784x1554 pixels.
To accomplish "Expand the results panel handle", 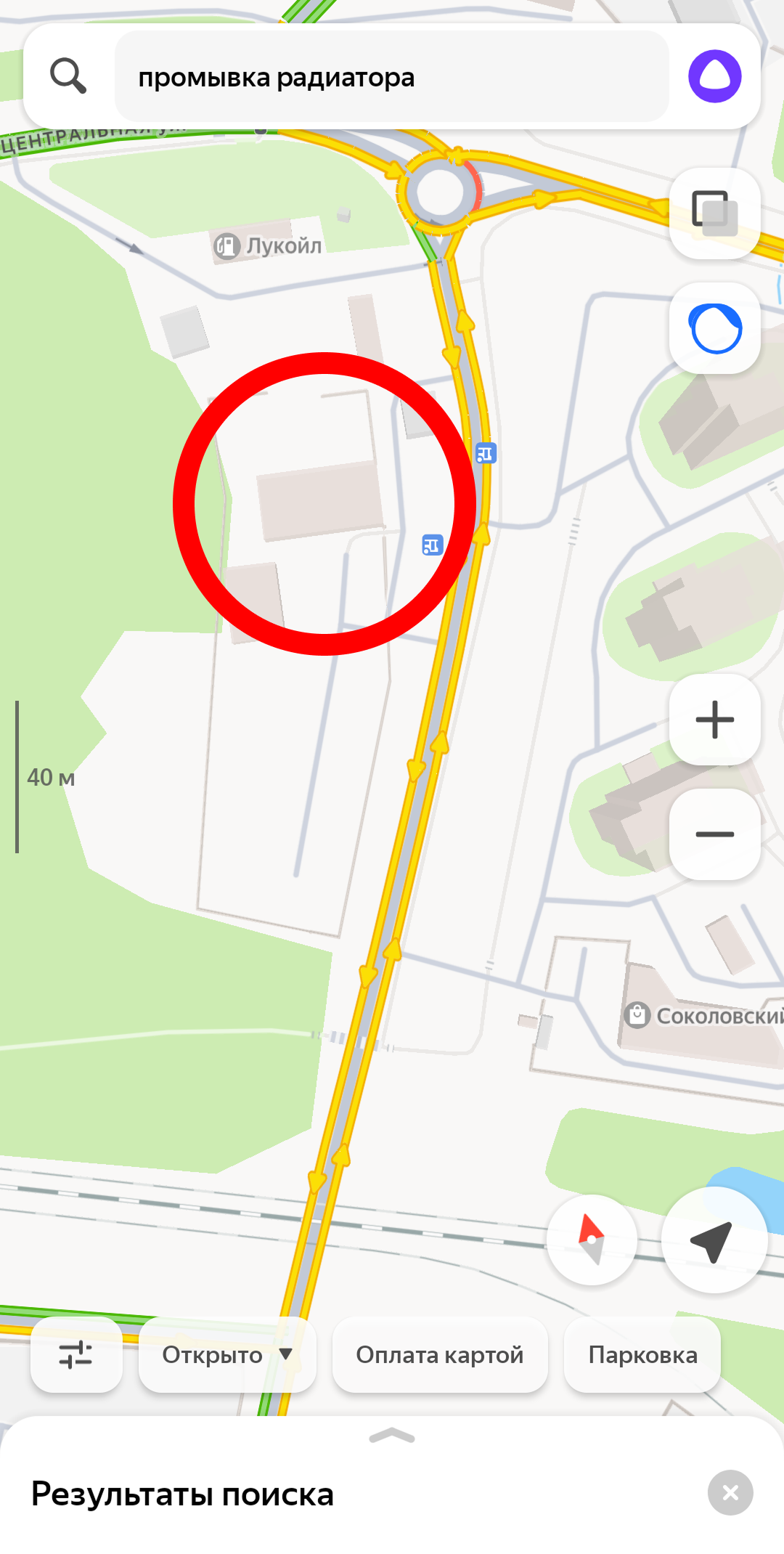I will 392,1436.
